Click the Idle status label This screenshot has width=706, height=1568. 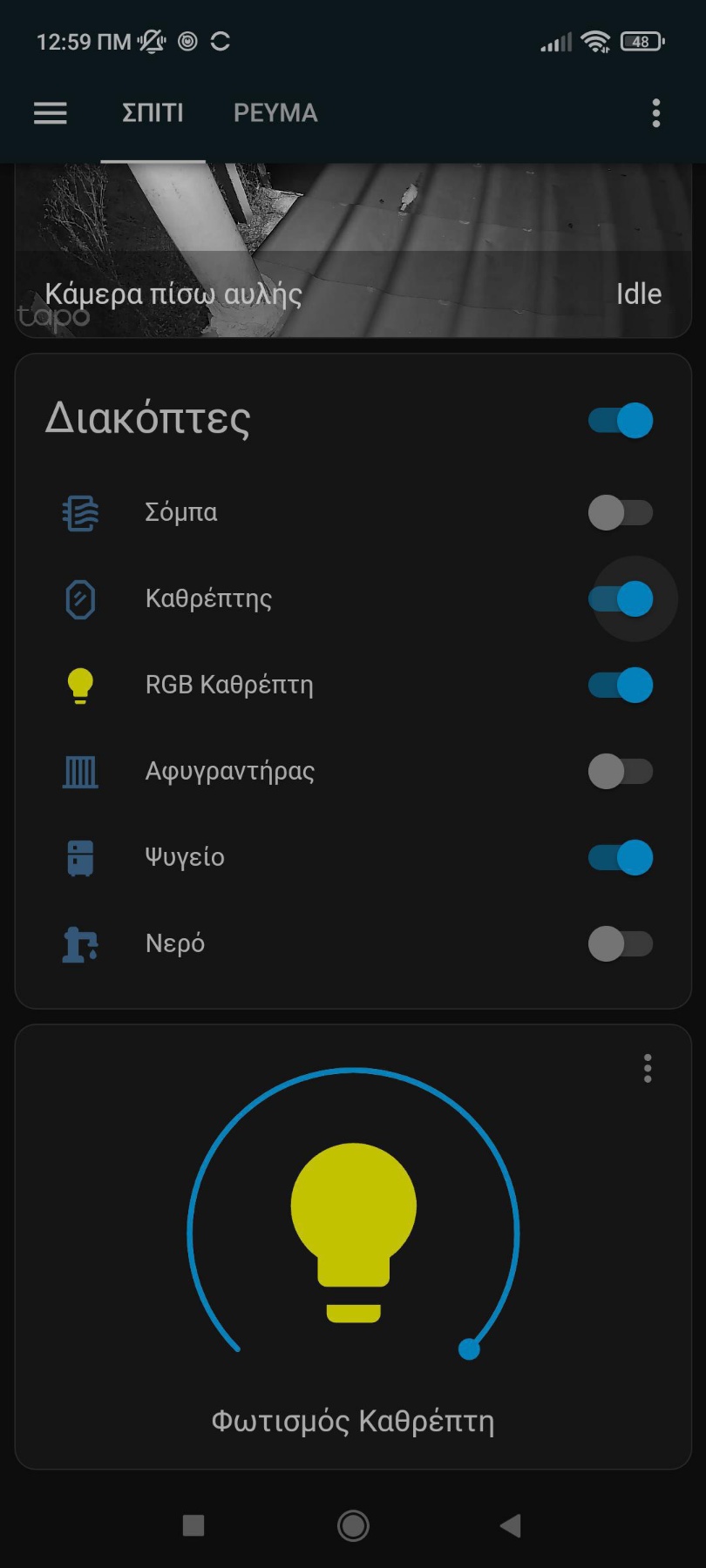[639, 294]
